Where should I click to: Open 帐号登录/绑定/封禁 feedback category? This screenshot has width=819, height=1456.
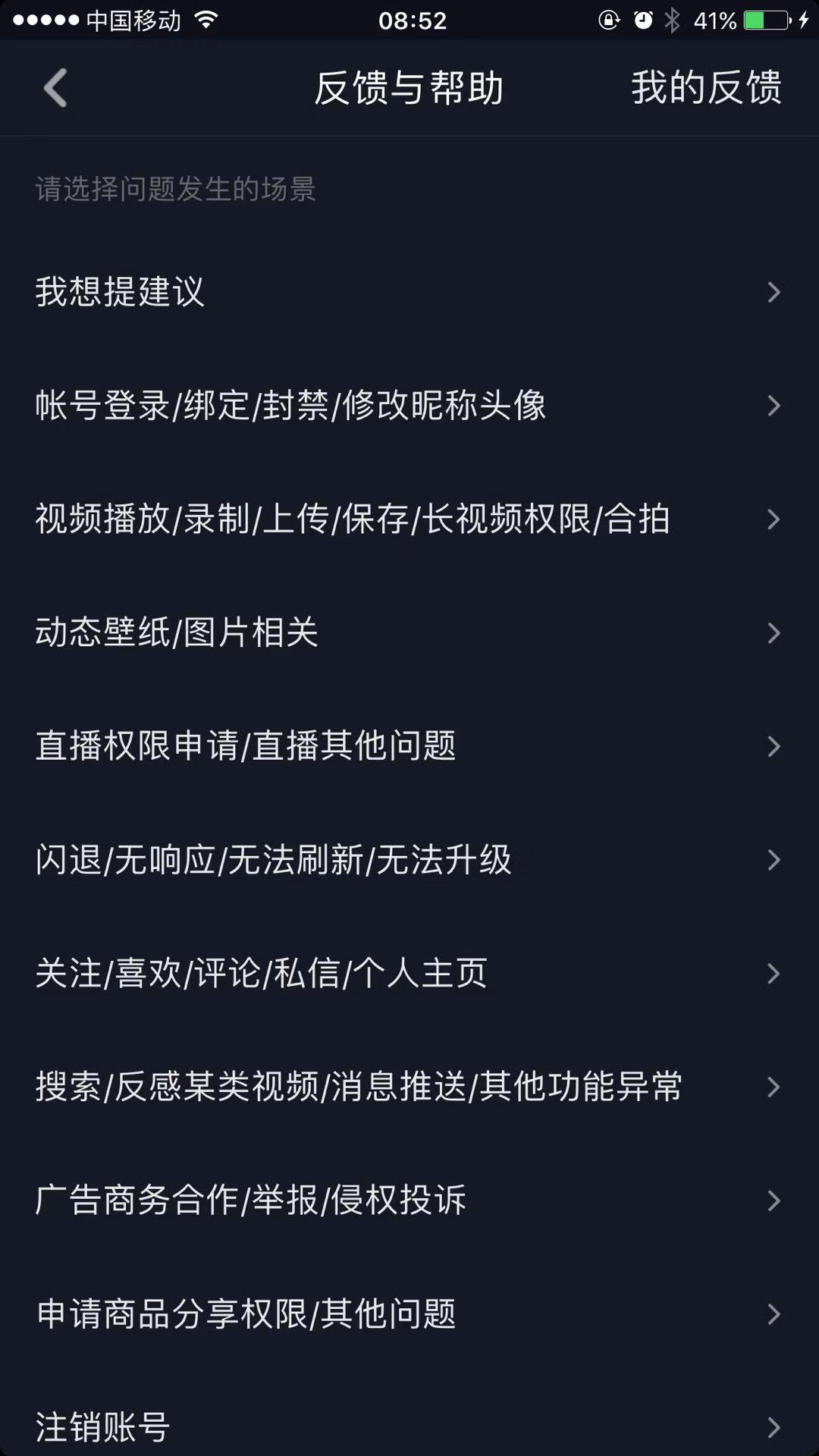[292, 406]
